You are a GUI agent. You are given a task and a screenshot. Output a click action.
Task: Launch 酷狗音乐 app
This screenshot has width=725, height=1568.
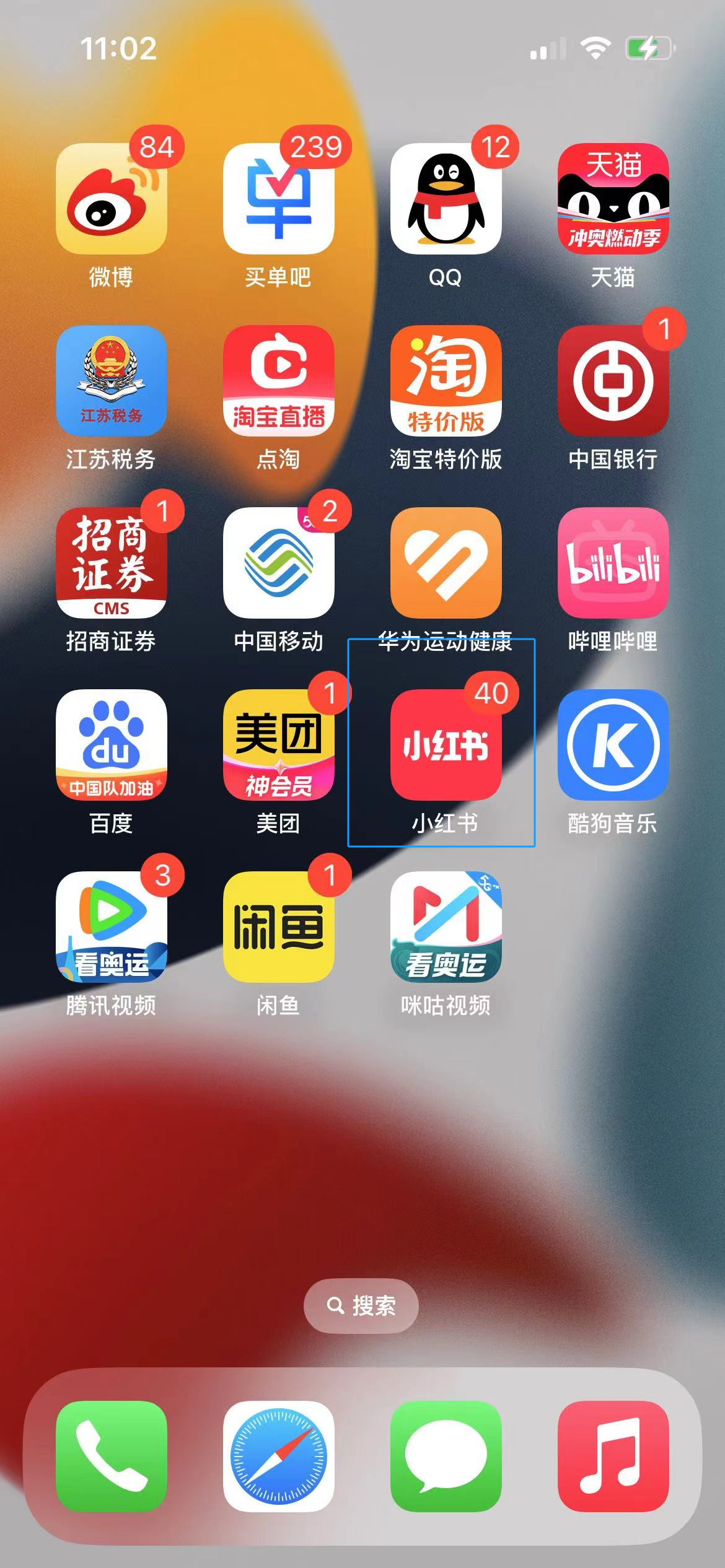point(613,745)
